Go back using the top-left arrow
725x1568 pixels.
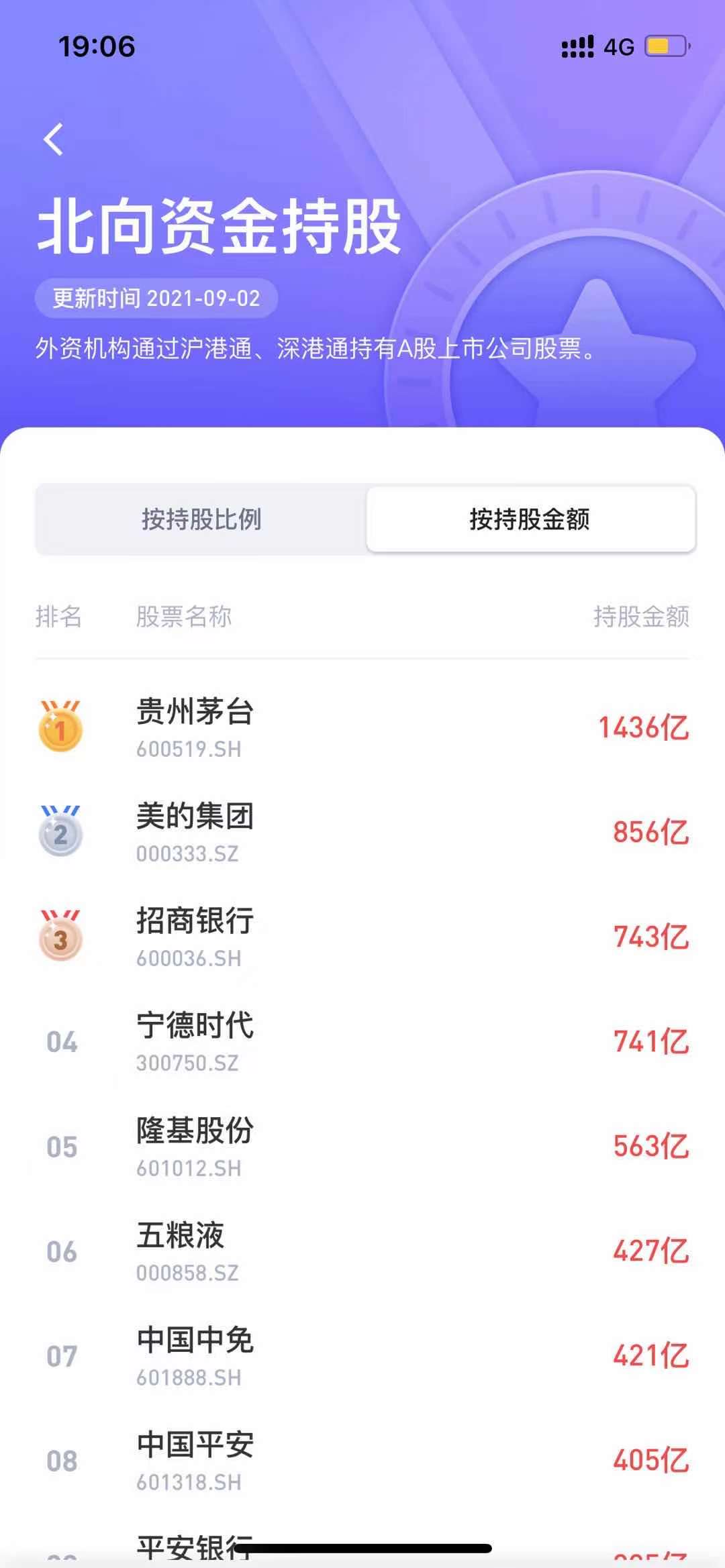click(x=54, y=140)
